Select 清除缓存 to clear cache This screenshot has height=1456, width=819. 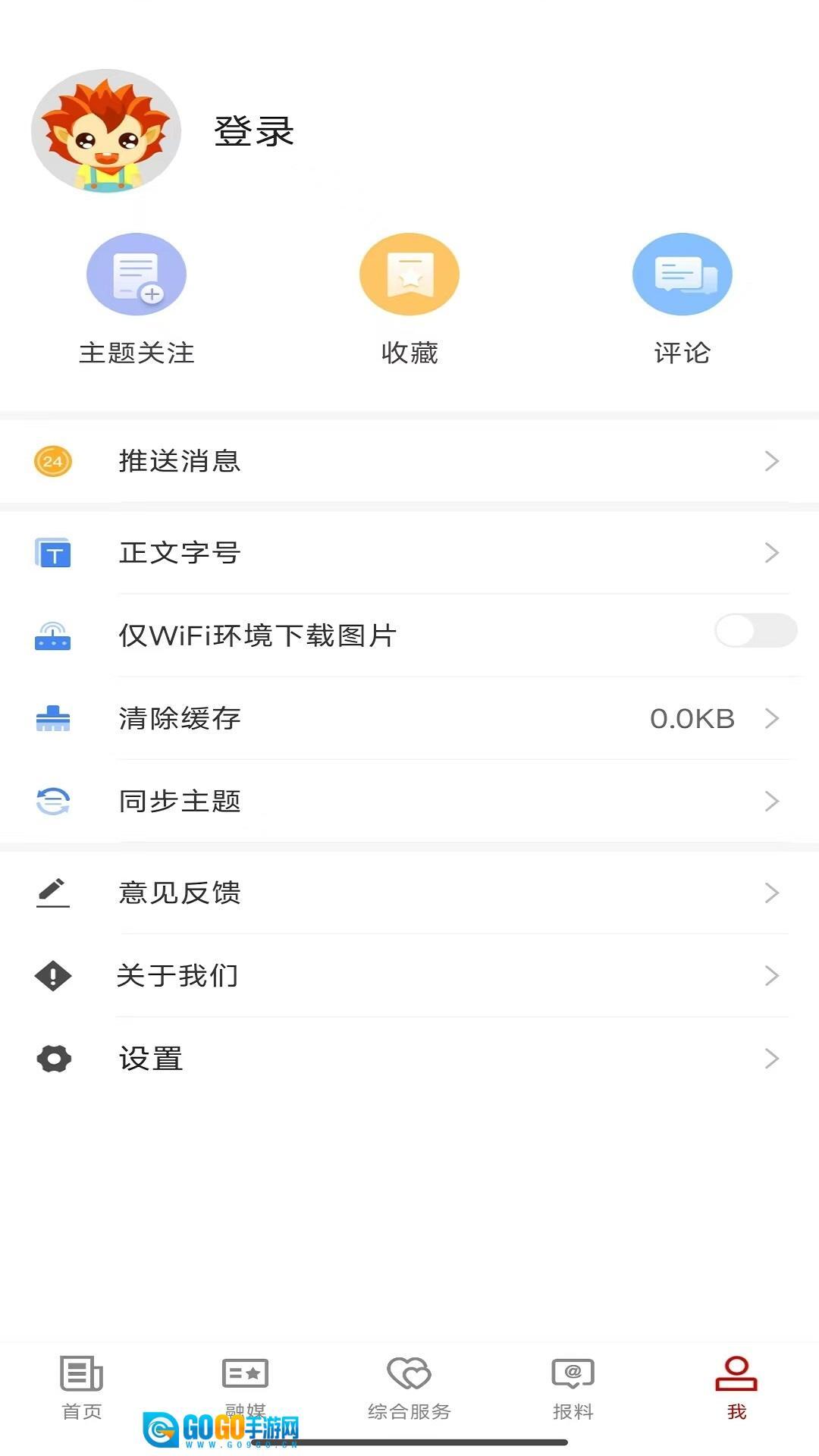coord(409,718)
